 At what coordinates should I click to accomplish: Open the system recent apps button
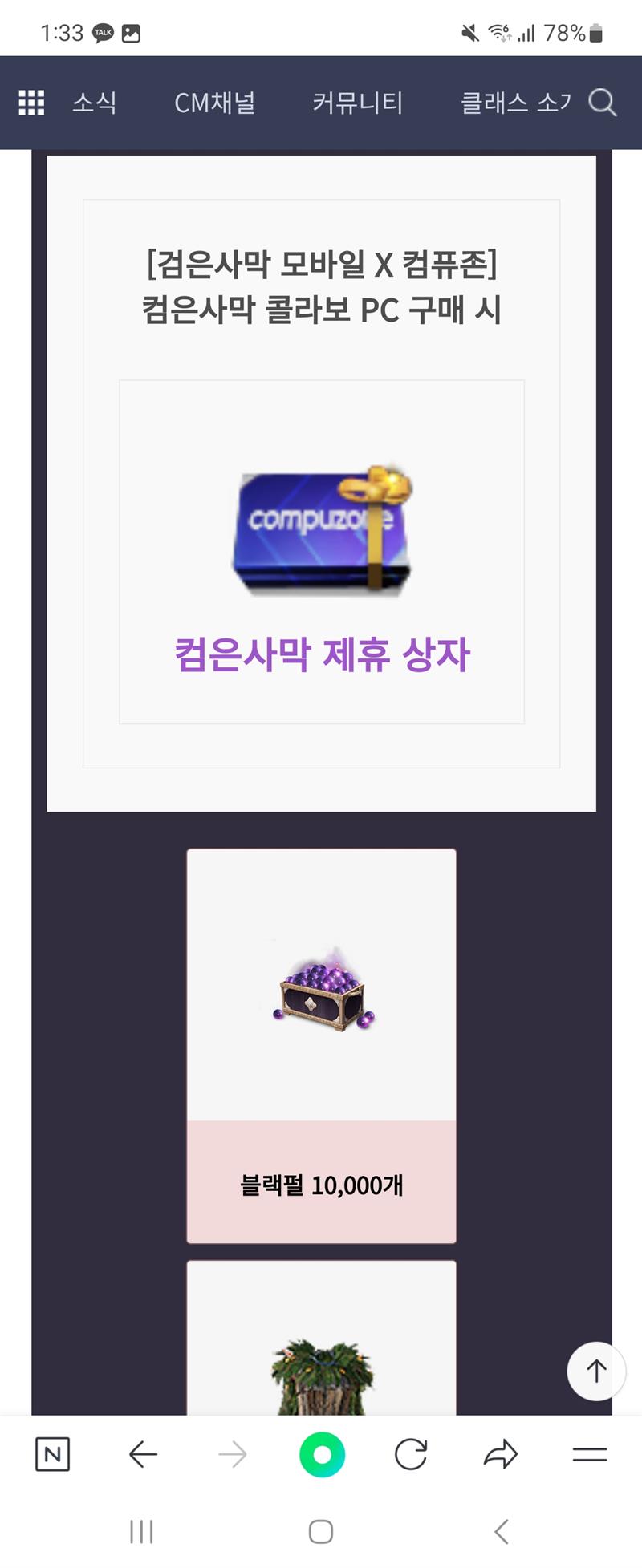click(x=141, y=1532)
